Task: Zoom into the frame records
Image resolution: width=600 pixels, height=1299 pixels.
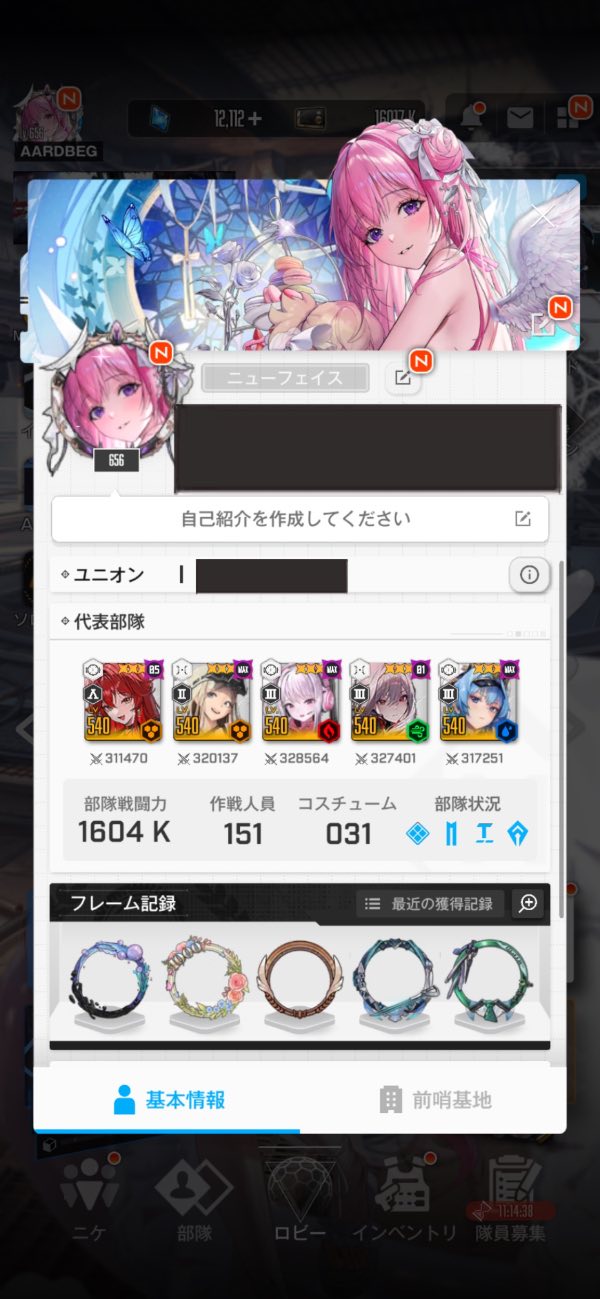Action: pyautogui.click(x=528, y=904)
